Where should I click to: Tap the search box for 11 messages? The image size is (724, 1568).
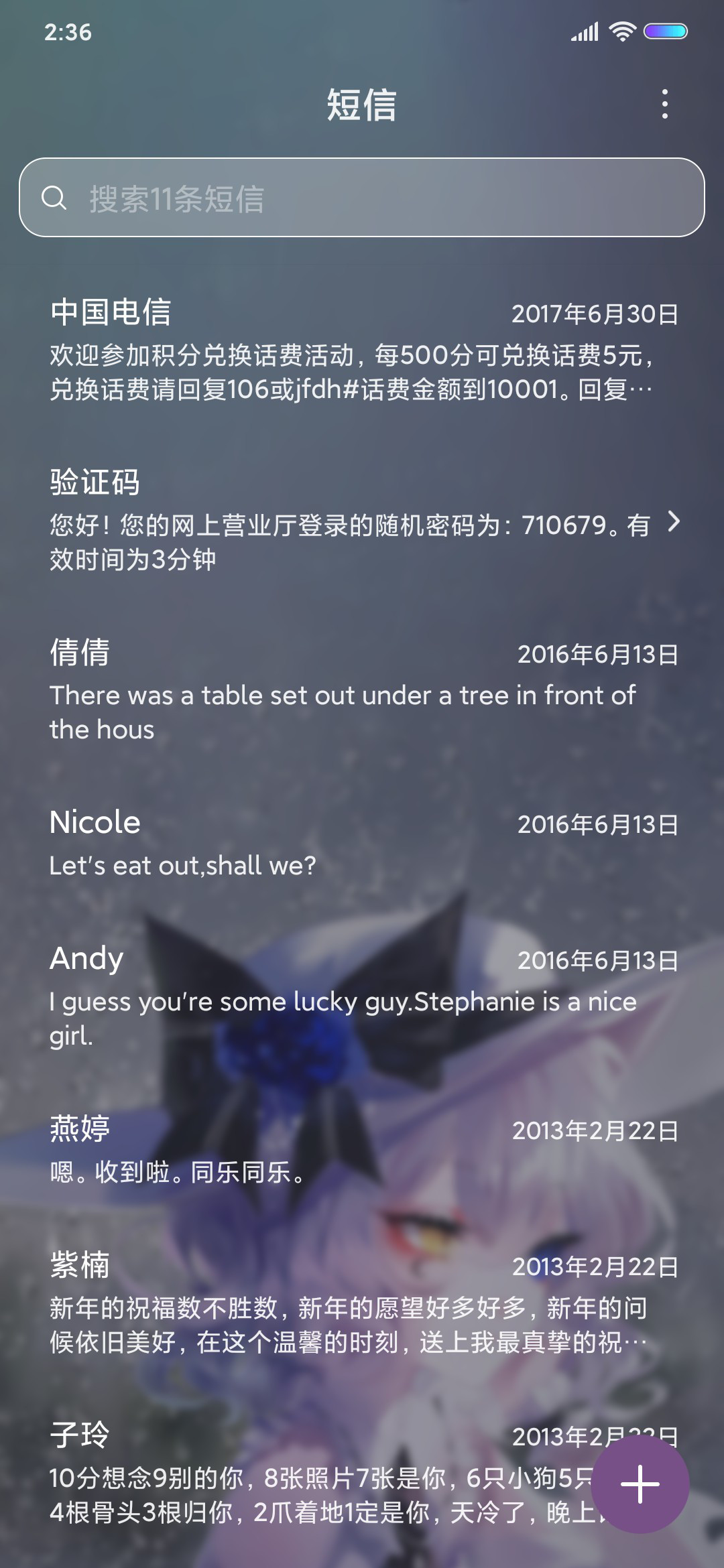point(362,197)
